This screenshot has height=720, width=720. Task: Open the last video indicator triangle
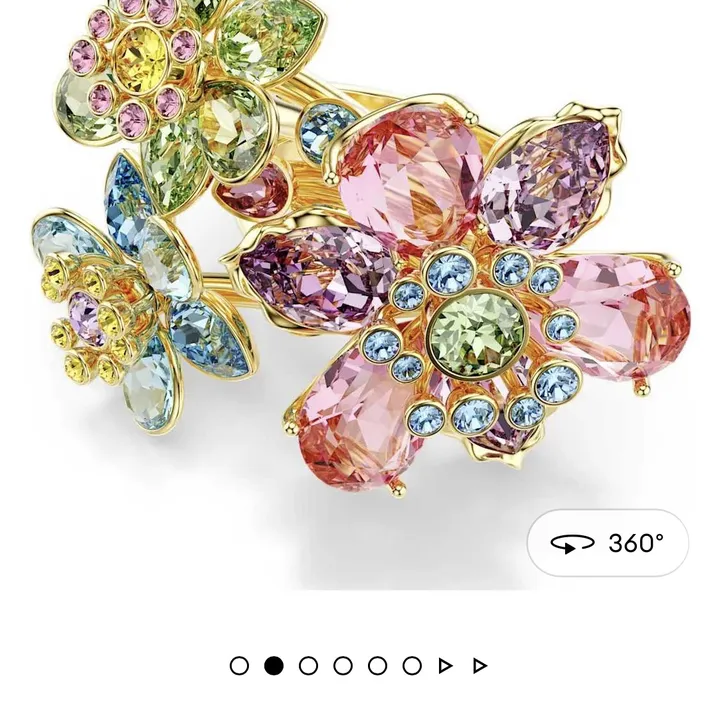click(x=480, y=665)
